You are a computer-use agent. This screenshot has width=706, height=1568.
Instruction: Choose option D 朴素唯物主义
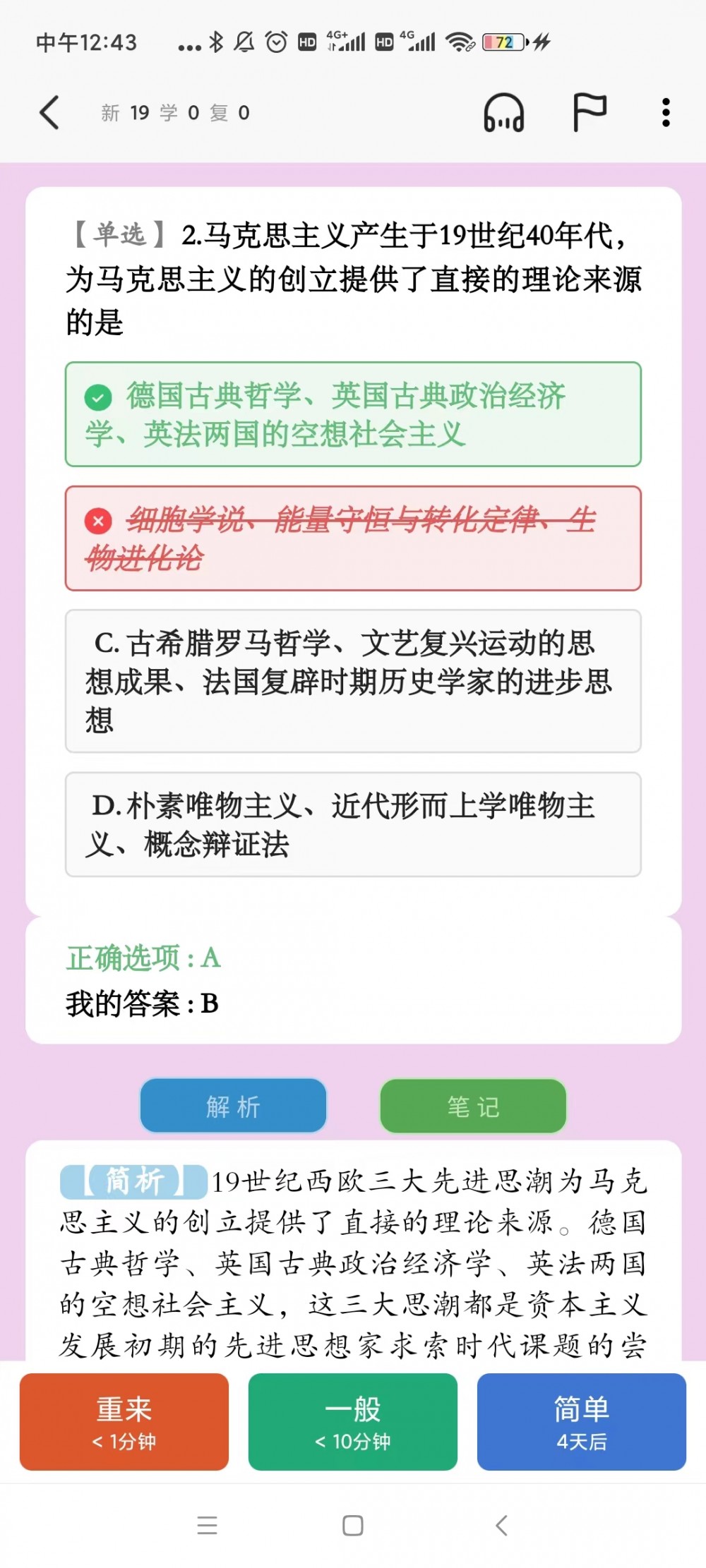coord(353,825)
